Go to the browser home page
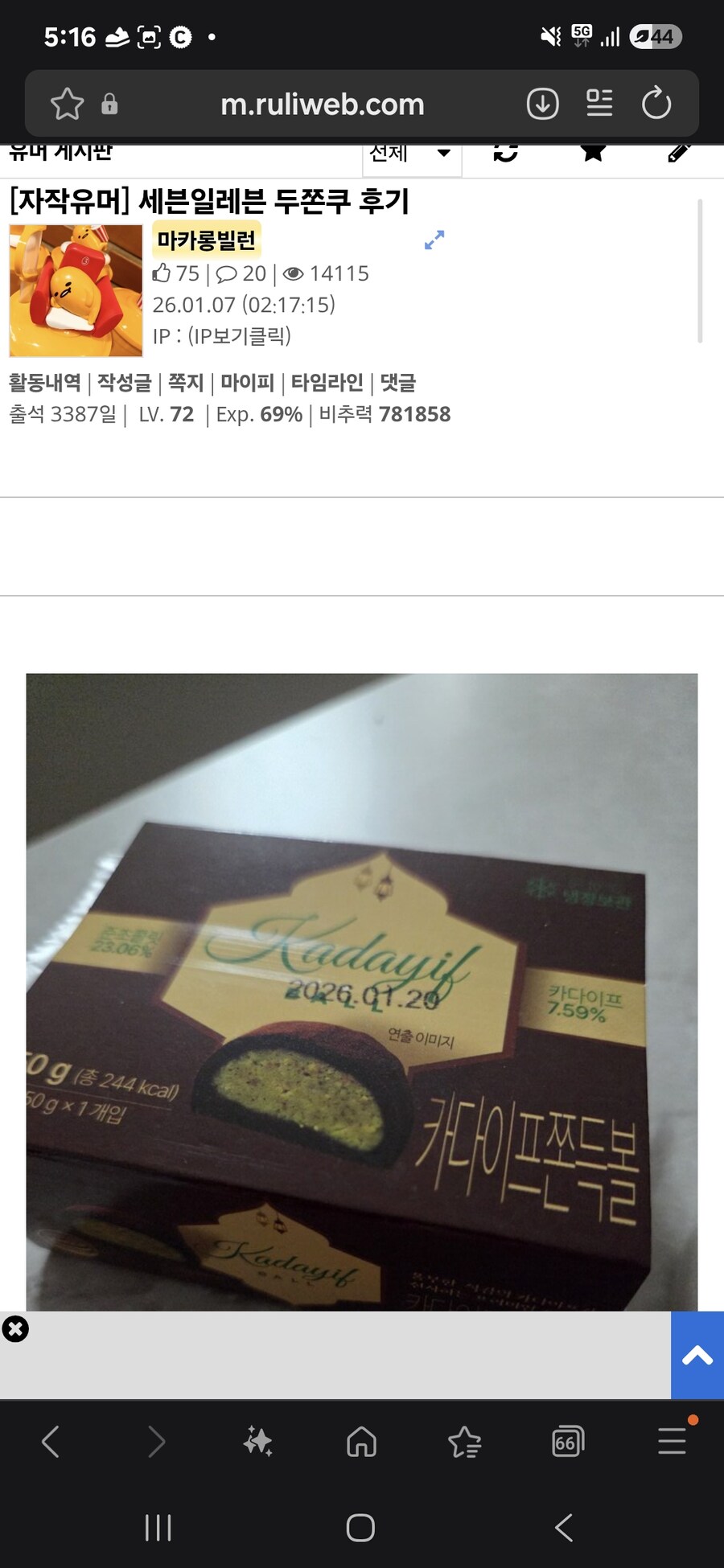The height and width of the screenshot is (1568, 724). coord(361,1442)
